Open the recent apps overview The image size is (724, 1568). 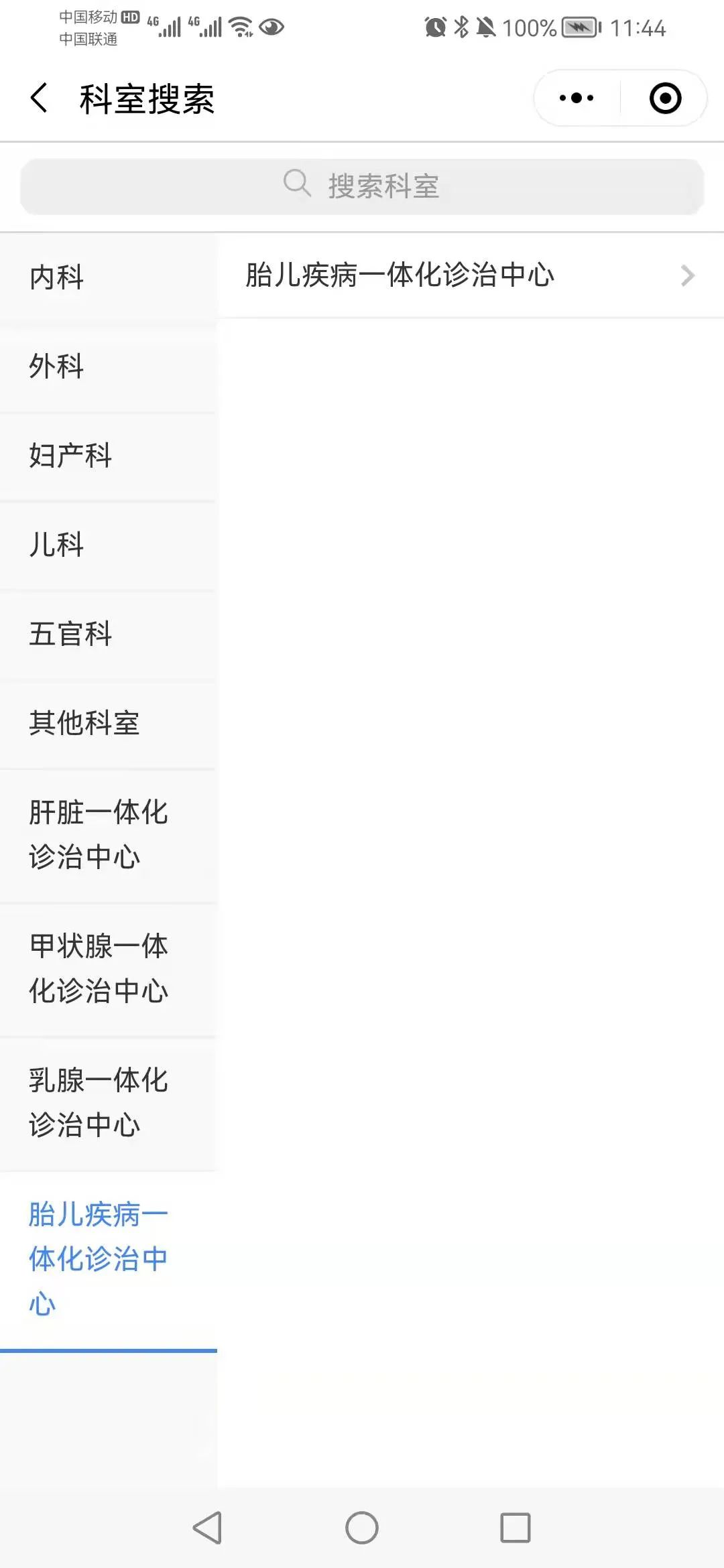(515, 1528)
